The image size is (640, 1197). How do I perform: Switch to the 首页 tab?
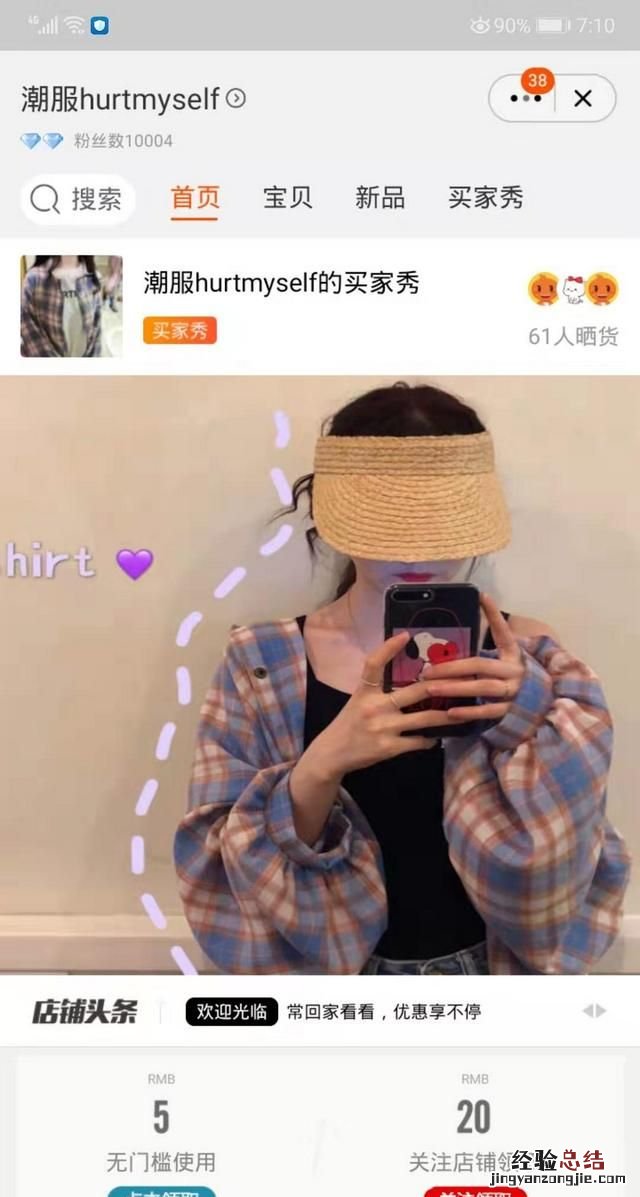(x=195, y=198)
